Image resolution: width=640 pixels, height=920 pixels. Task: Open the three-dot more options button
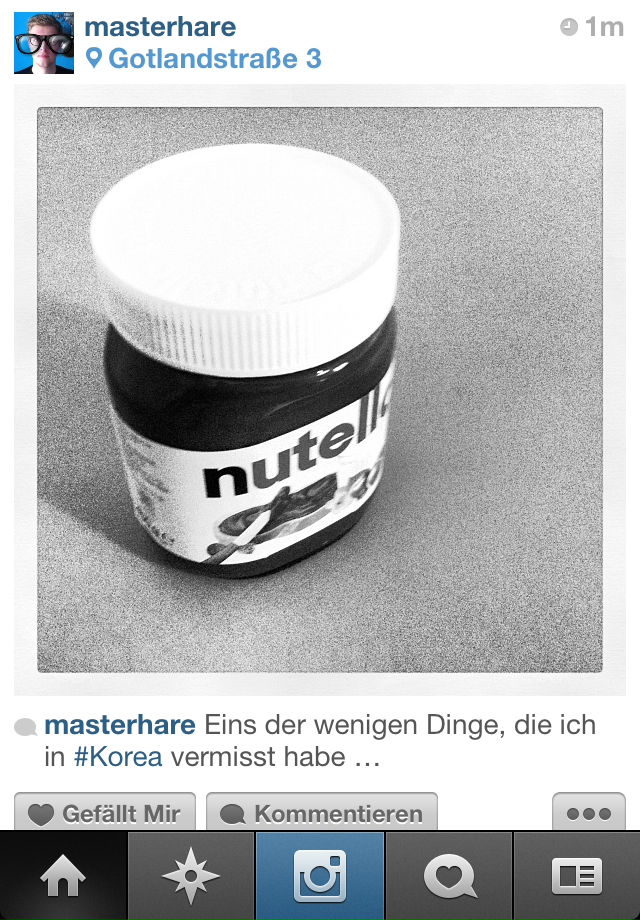coord(588,813)
